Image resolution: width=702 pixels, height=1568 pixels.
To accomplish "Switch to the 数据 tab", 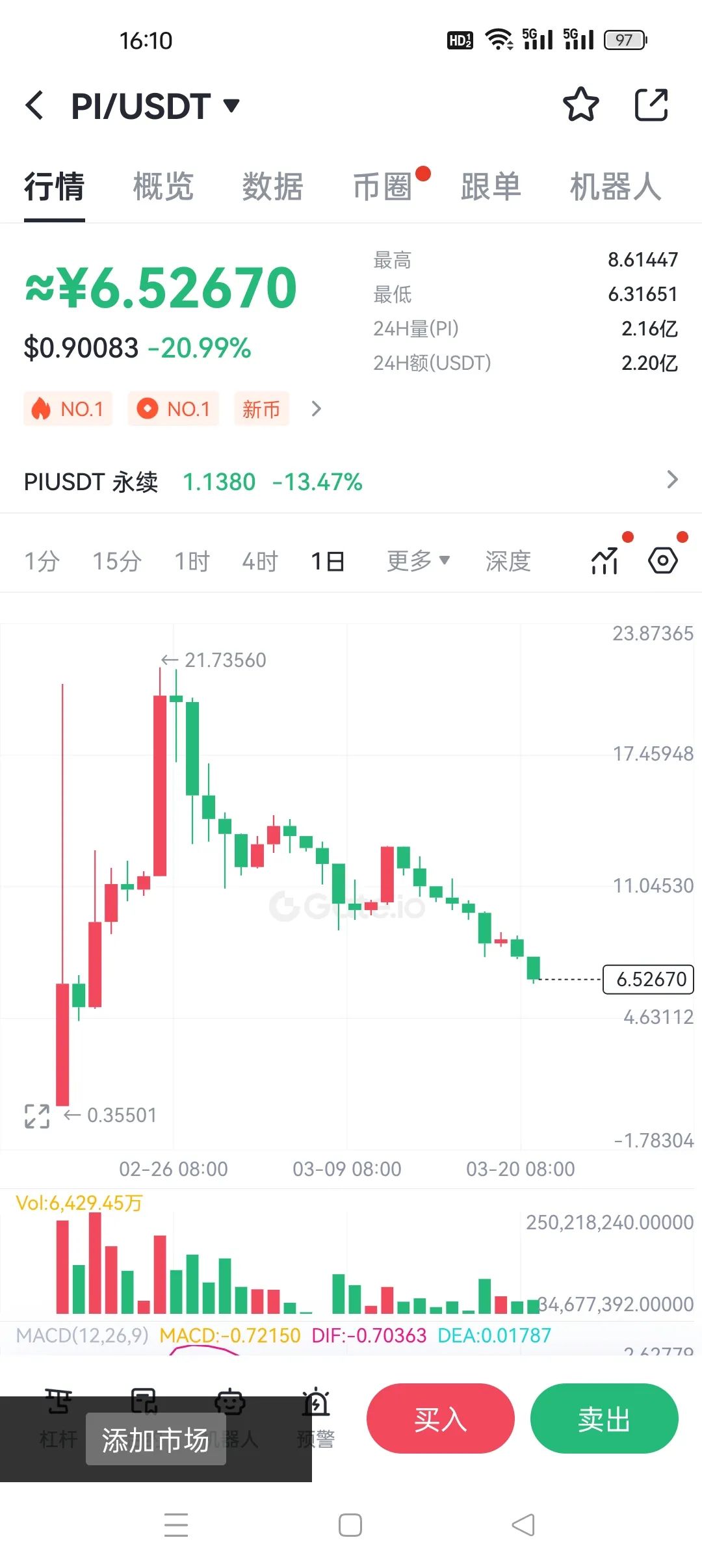I will pyautogui.click(x=272, y=187).
